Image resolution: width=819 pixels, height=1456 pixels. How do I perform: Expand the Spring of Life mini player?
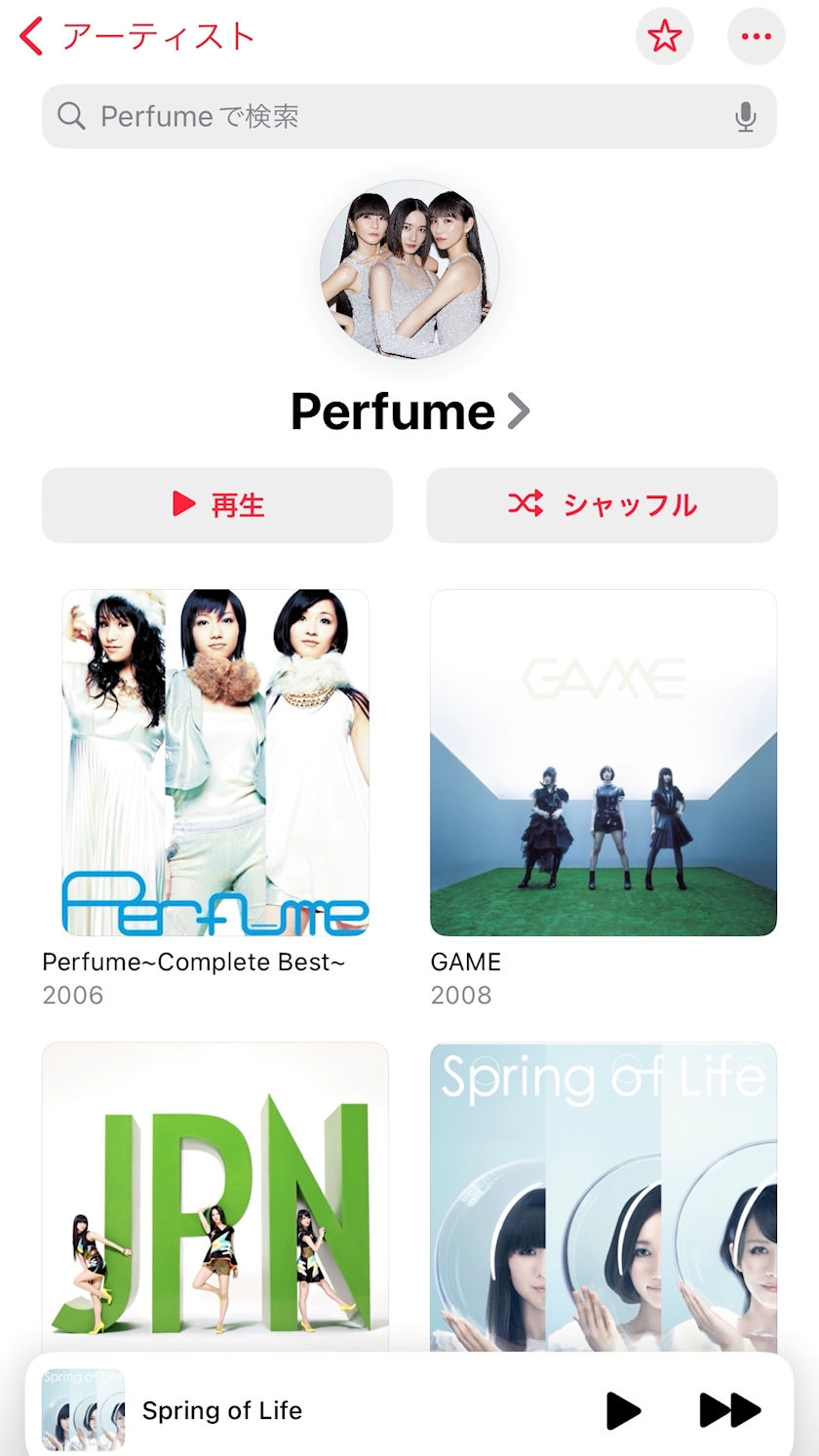(x=292, y=1410)
